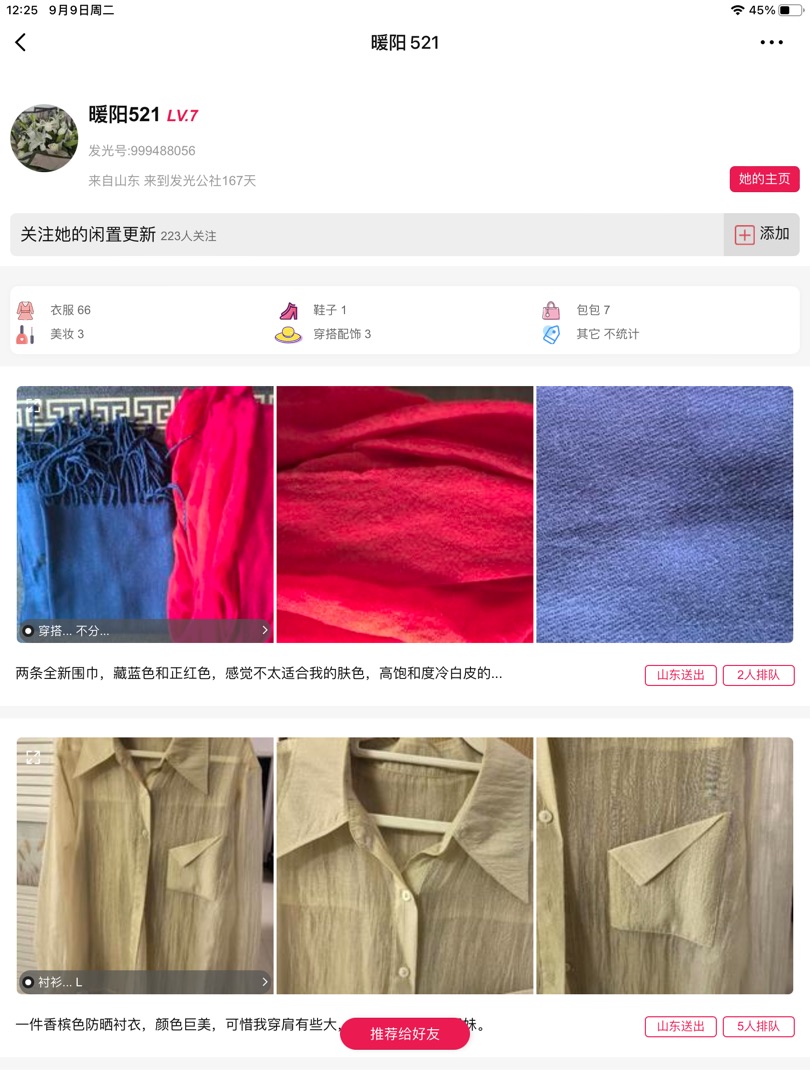Open 她的主页 profile page
Screen dimensions: 810x1080
coord(764,179)
